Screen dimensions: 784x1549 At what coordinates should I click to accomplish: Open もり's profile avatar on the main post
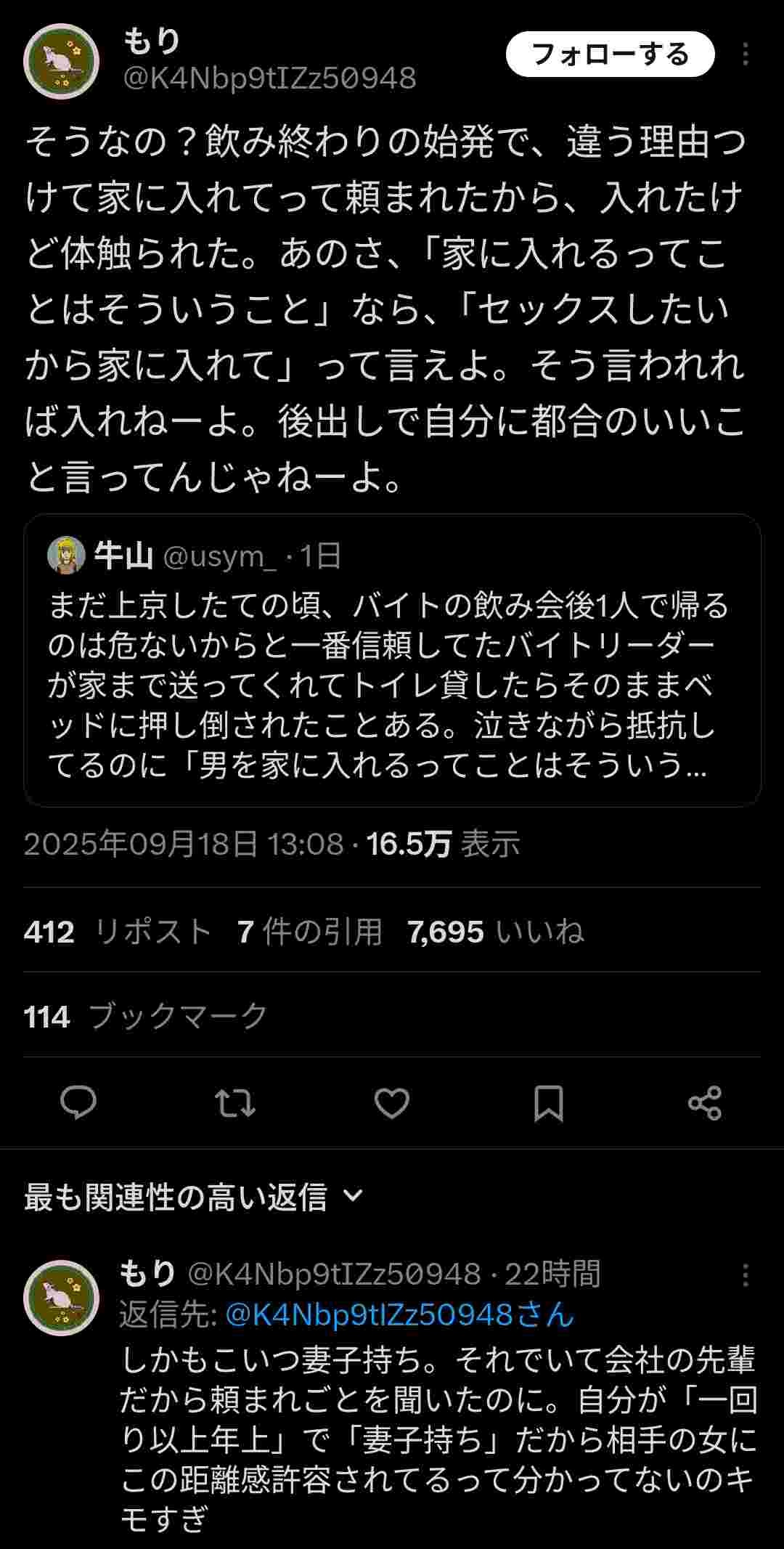[x=61, y=61]
